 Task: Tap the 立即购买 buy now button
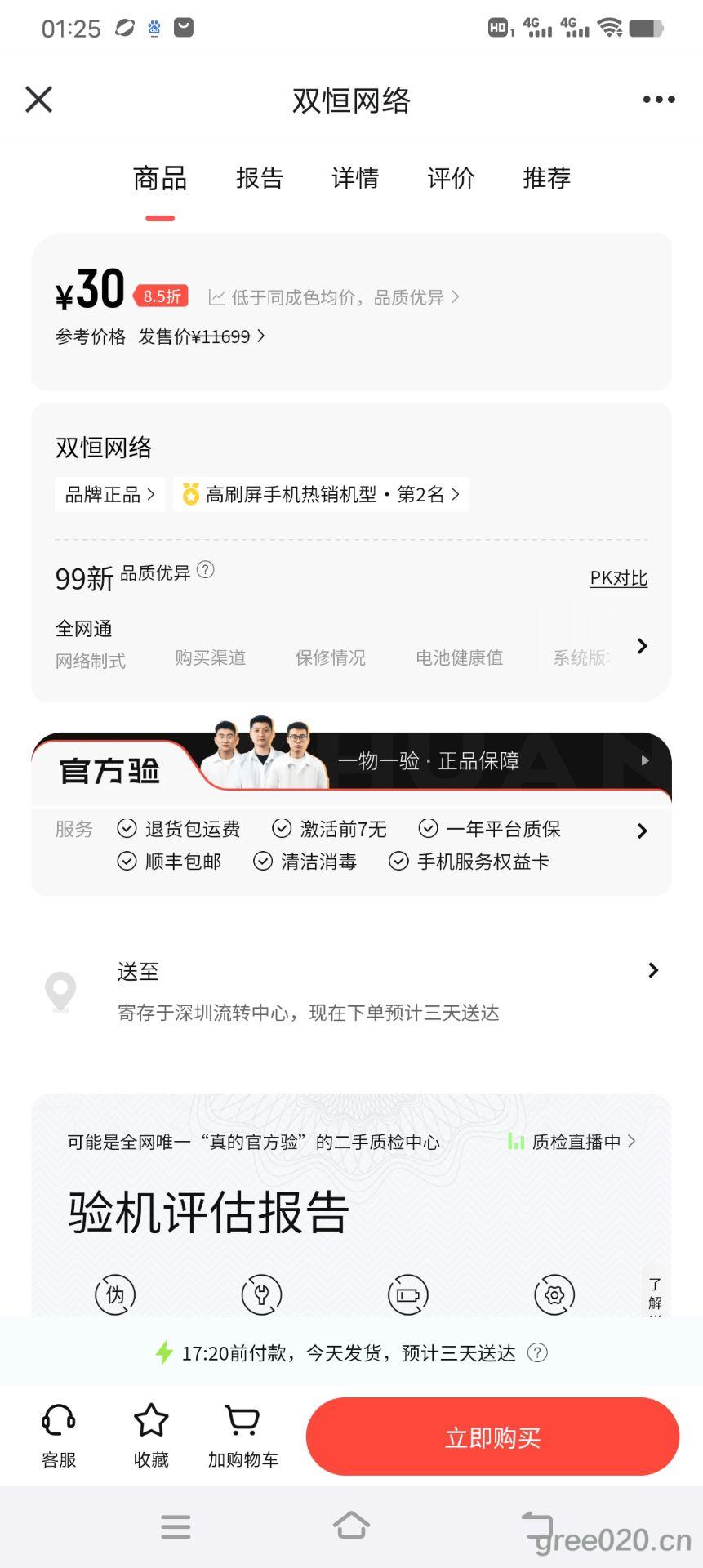point(492,1437)
